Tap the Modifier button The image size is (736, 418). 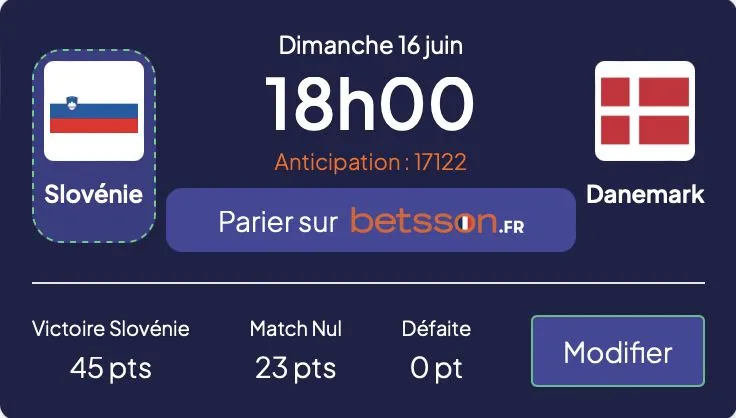pyautogui.click(x=617, y=352)
